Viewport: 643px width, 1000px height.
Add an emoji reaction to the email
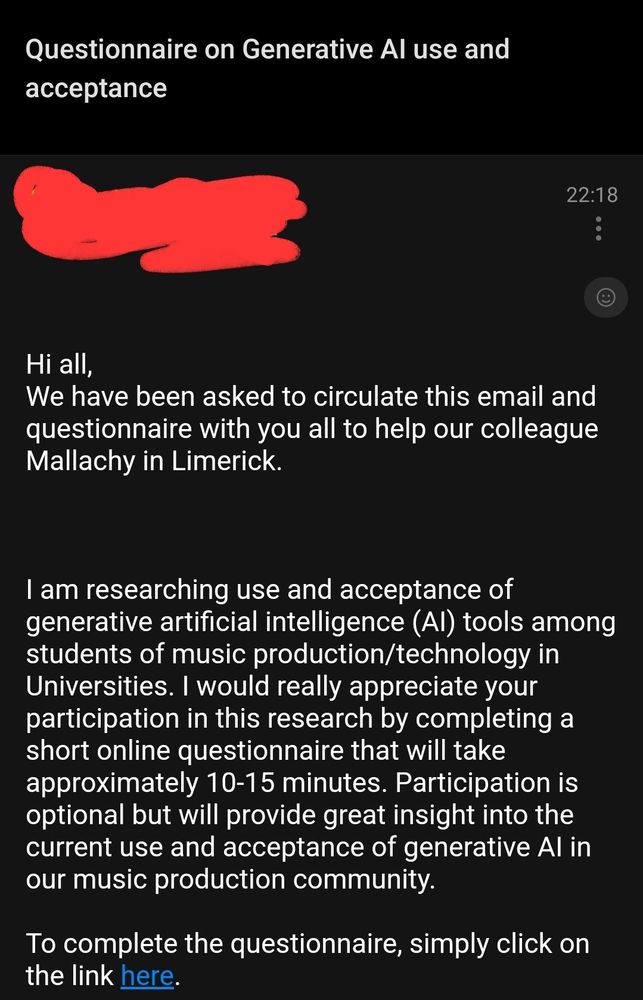pos(605,297)
